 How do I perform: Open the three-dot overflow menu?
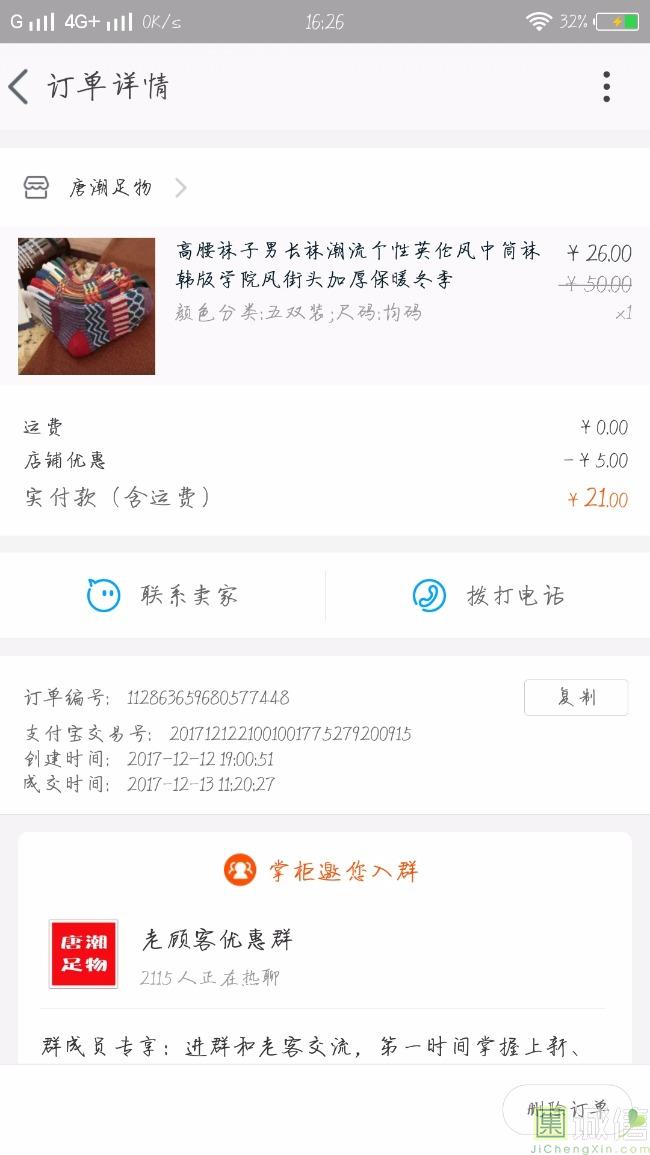[x=606, y=87]
